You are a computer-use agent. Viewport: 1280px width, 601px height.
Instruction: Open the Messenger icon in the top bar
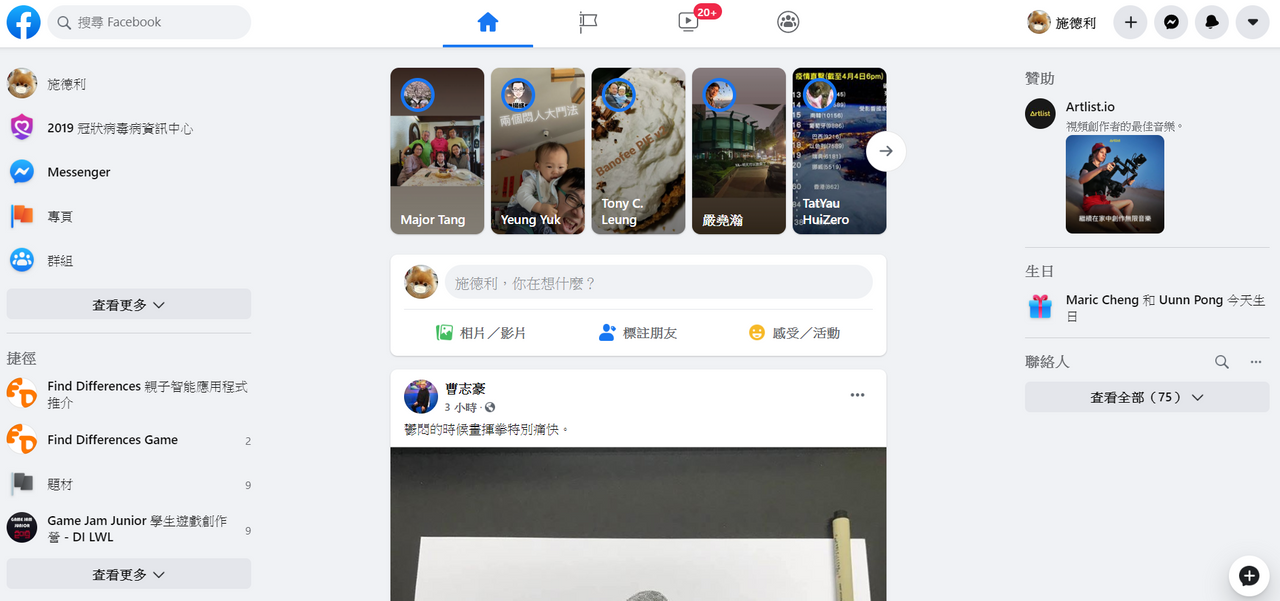[x=1171, y=22]
